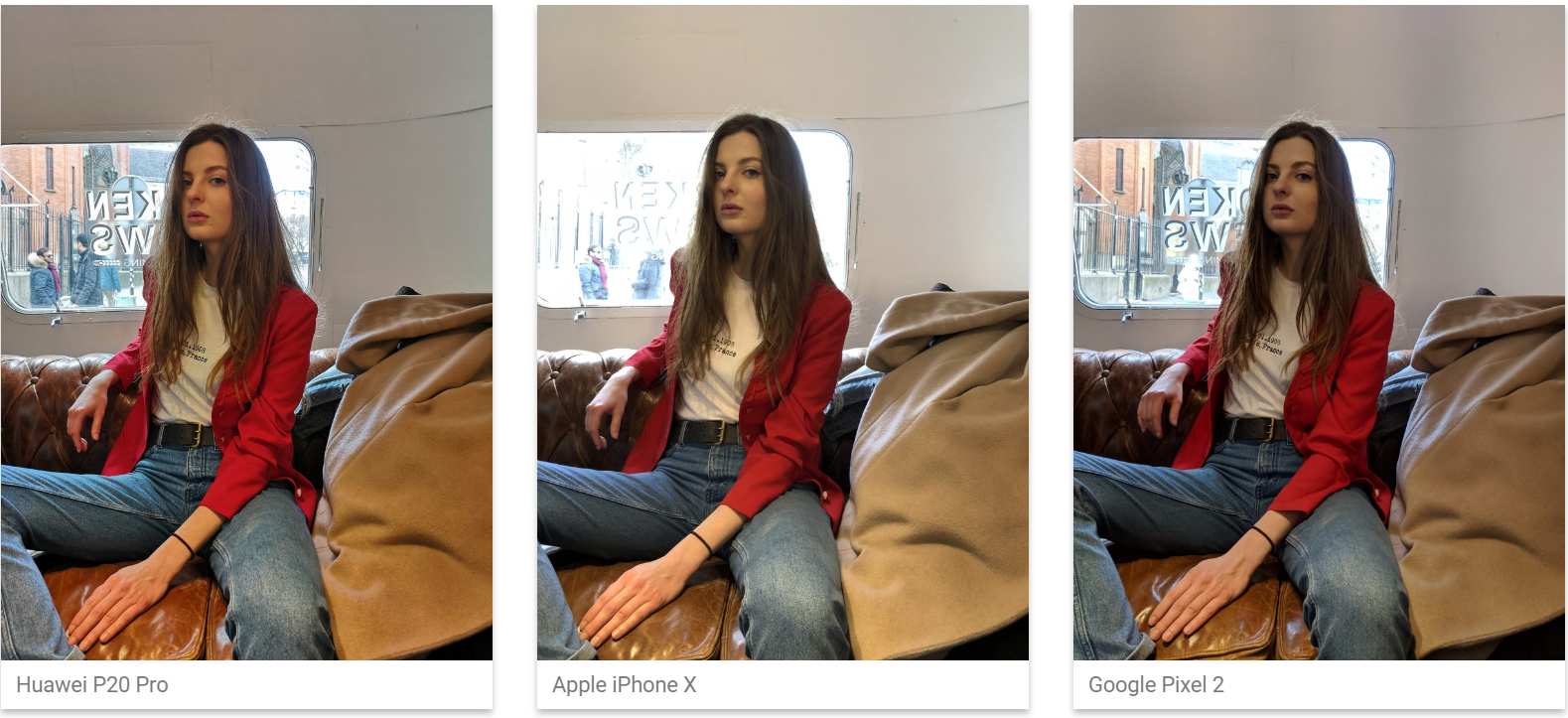View the Apple iPhone X sample photo
Screen dimensions: 1568x718
pos(783,333)
